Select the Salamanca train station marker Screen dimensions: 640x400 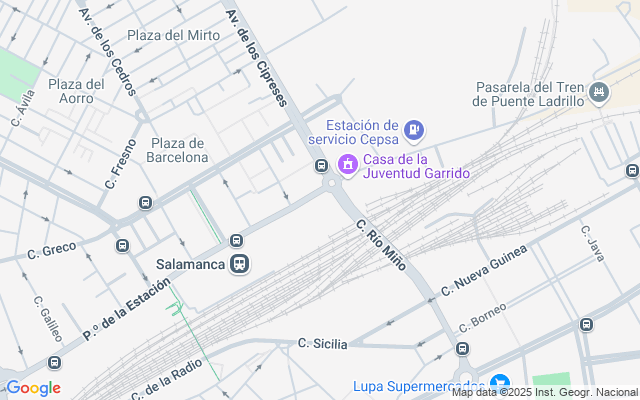click(239, 264)
